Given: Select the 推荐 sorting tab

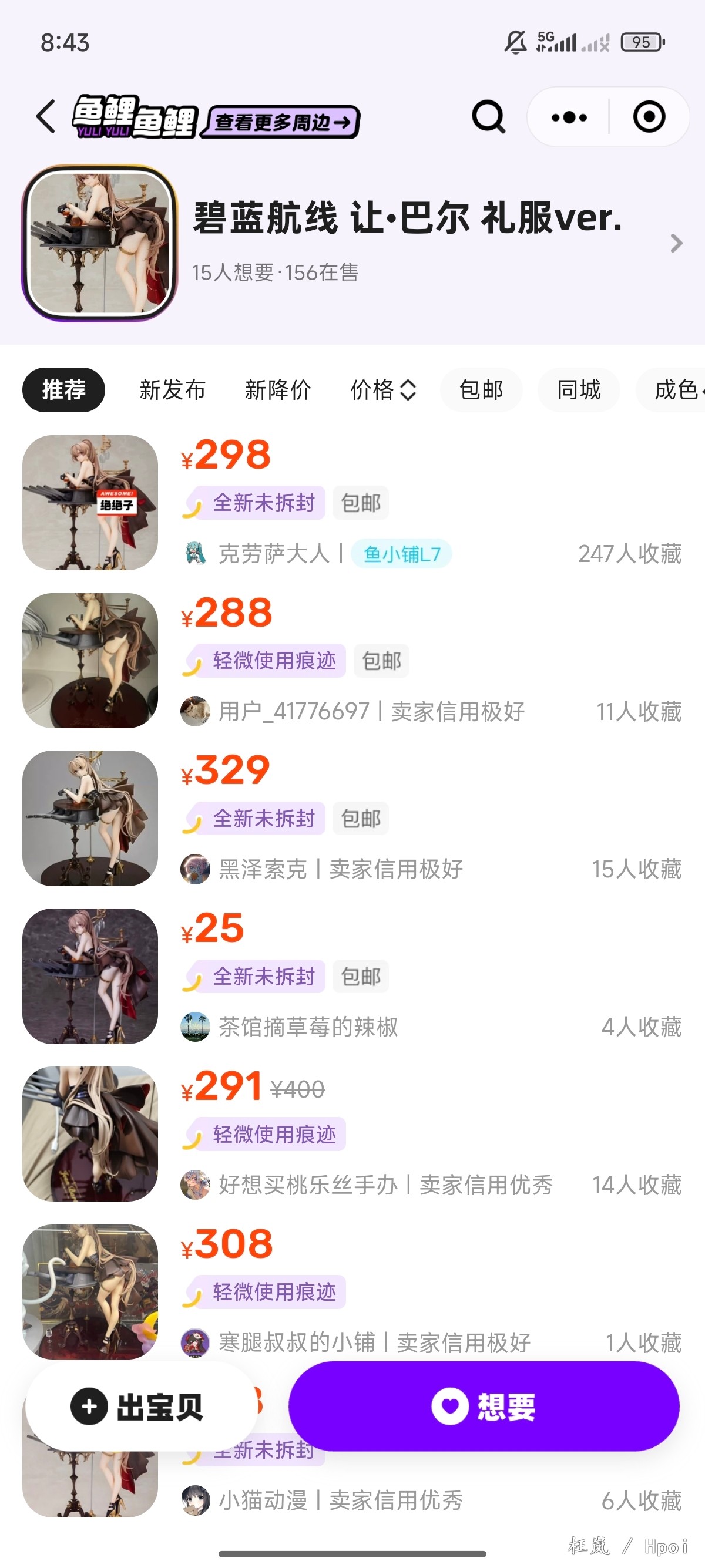Looking at the screenshot, I should [x=63, y=389].
